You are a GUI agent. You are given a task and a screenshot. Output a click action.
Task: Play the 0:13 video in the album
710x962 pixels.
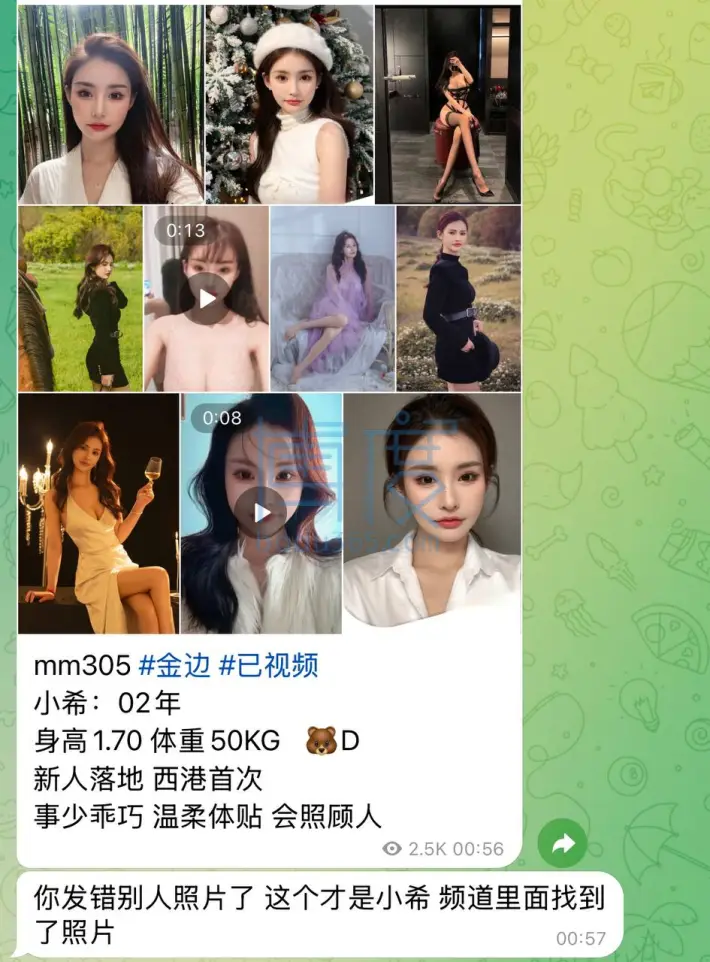(207, 298)
